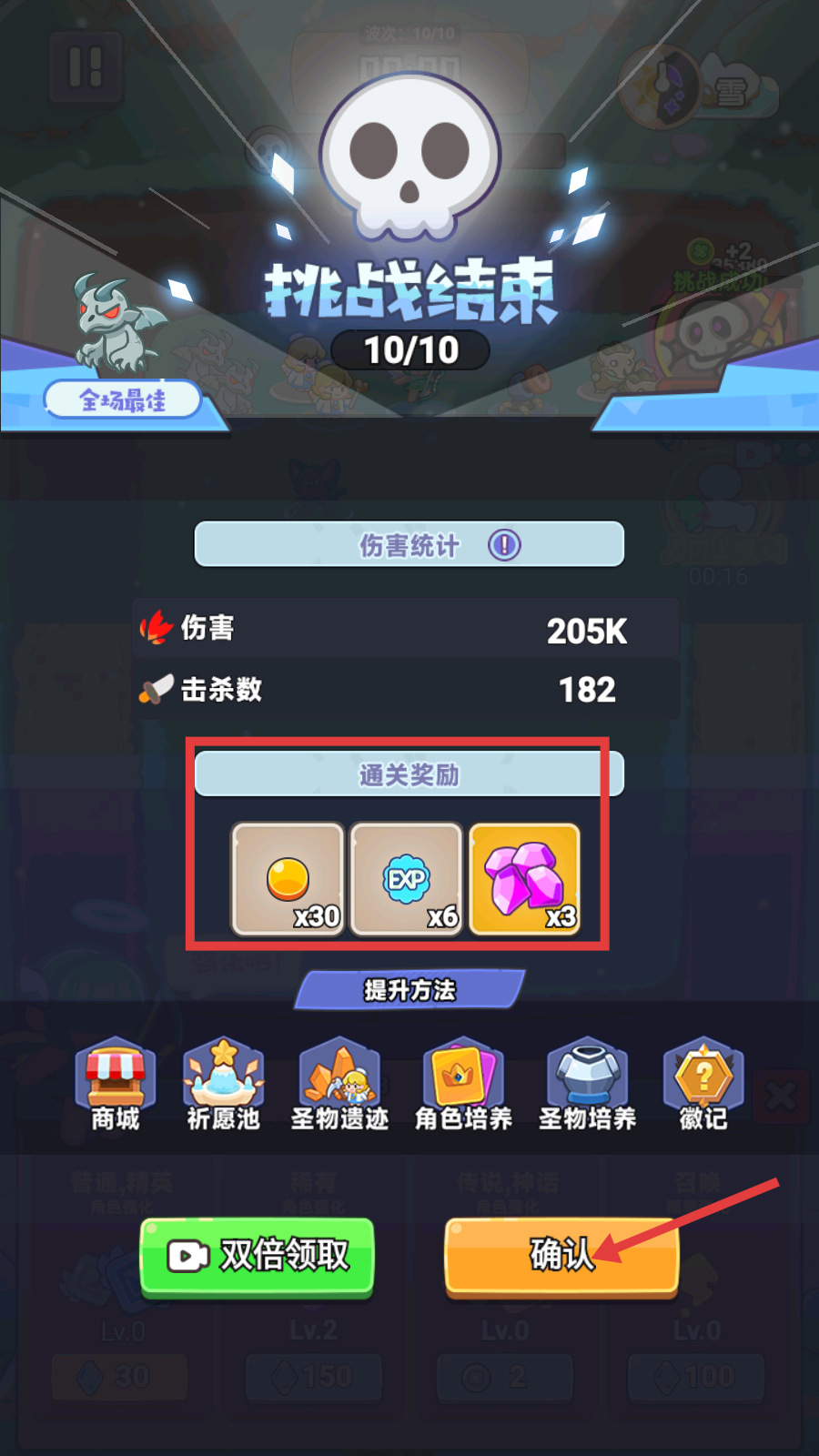
Task: Show damage statistics info icon
Action: 504,545
